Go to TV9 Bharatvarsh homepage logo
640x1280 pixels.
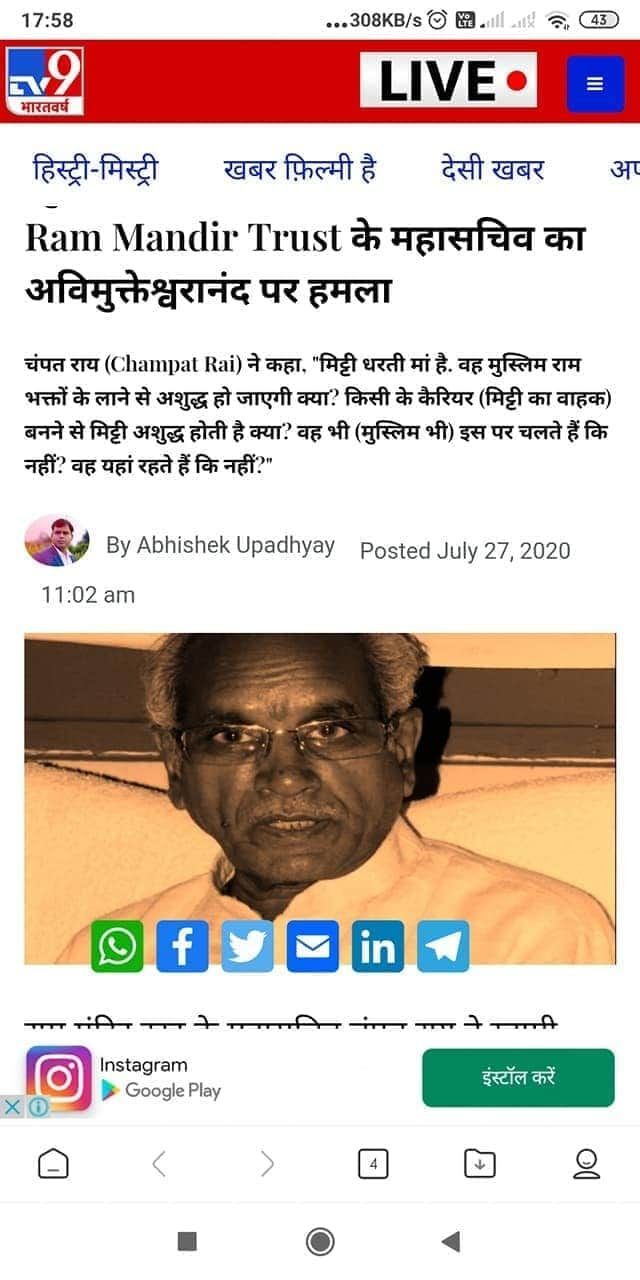click(45, 82)
